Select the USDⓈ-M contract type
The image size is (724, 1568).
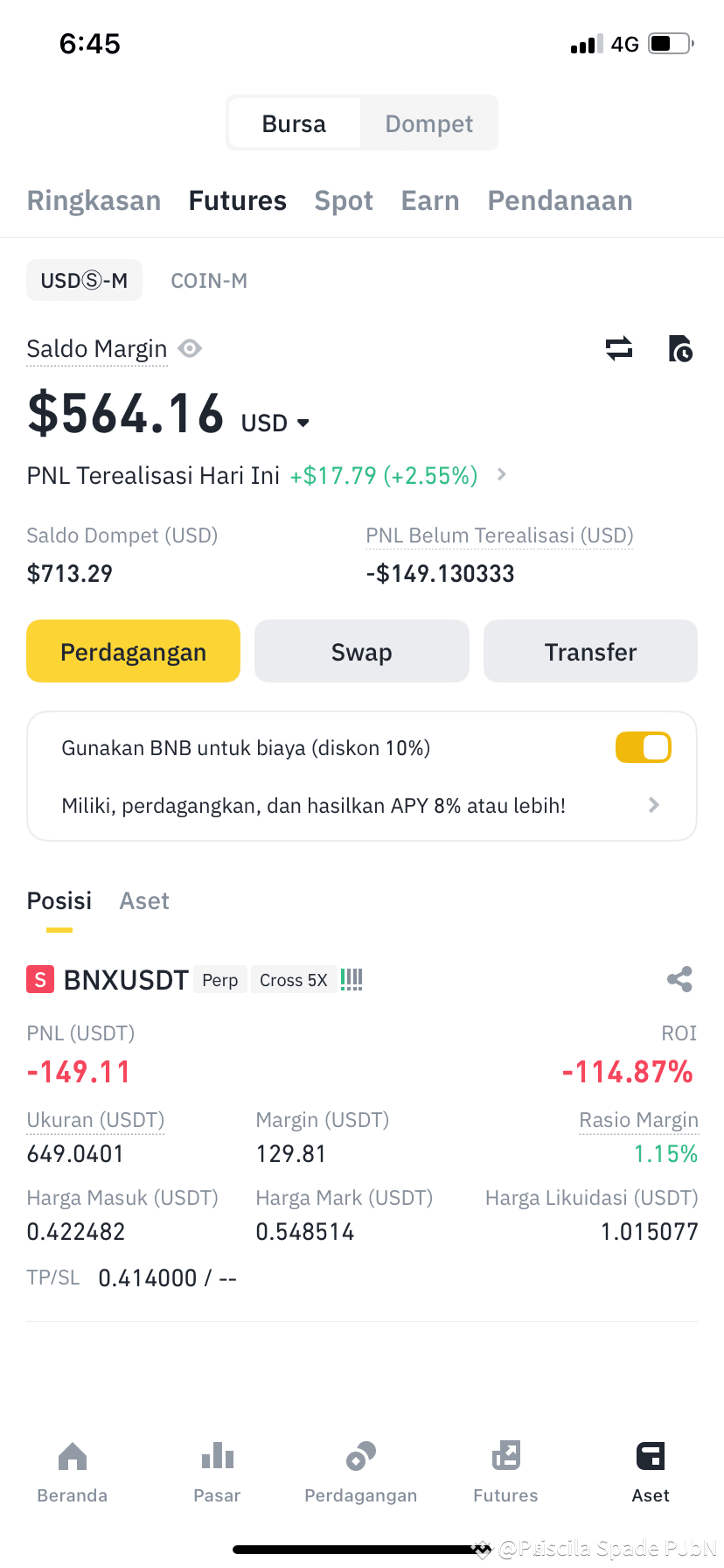coord(84,280)
